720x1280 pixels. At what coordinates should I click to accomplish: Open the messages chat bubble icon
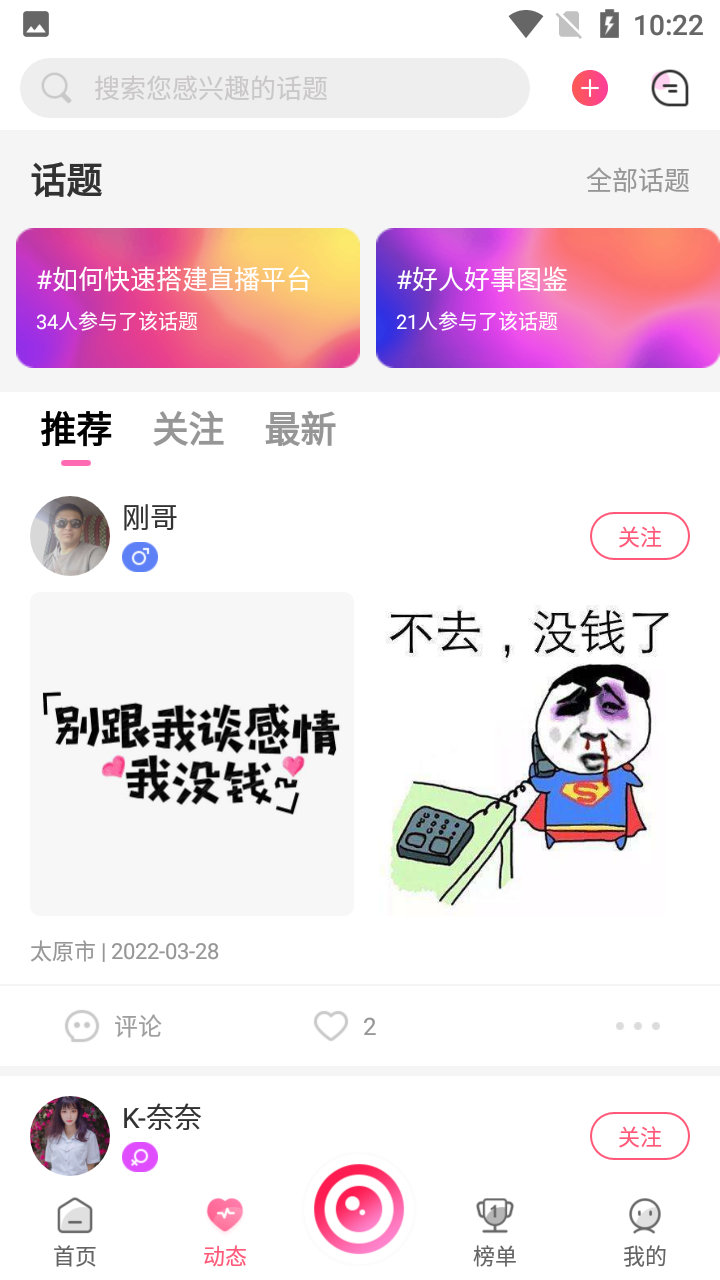(x=670, y=88)
